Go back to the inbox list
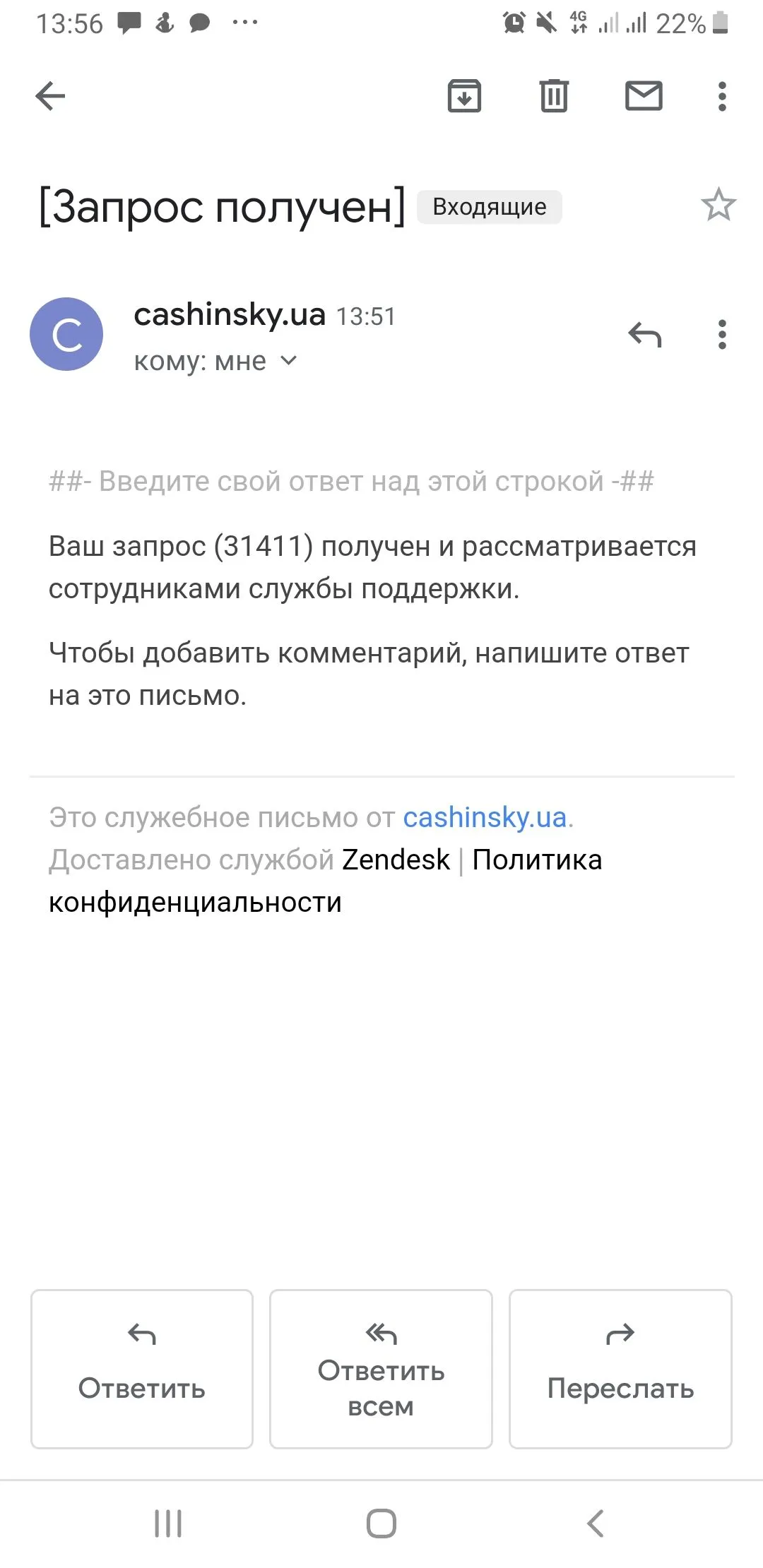763x1568 pixels. click(x=50, y=96)
